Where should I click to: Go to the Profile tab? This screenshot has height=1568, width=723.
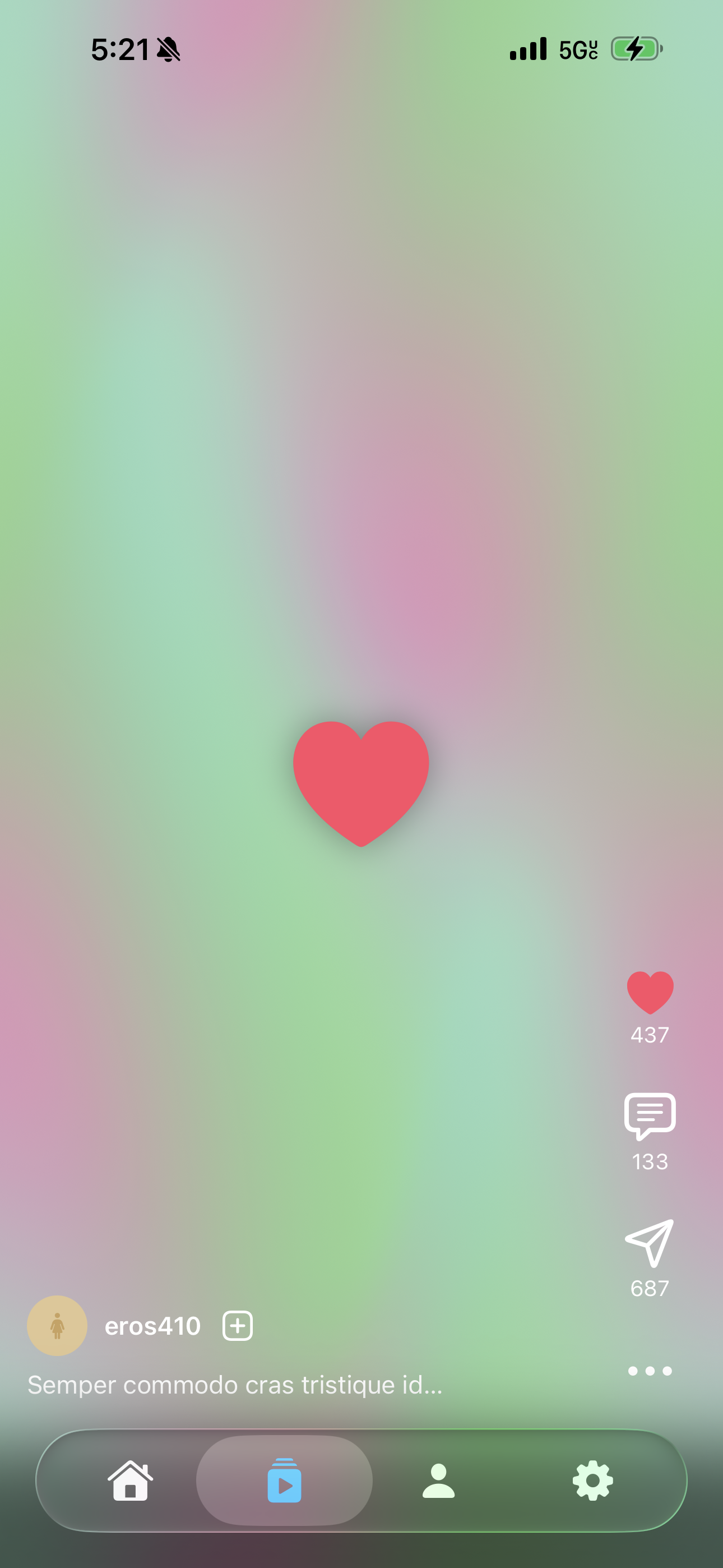[438, 1481]
